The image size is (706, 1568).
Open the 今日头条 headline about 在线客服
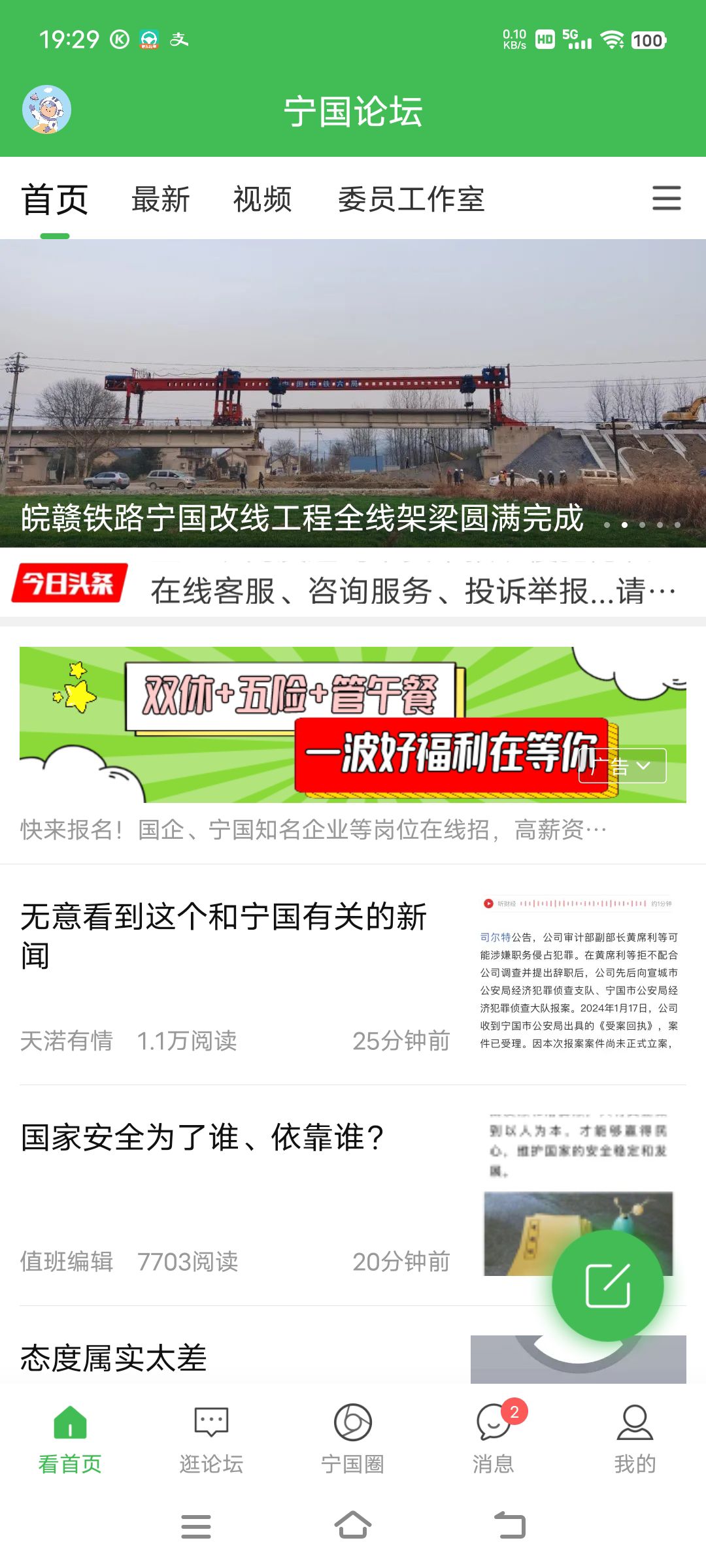click(x=412, y=591)
